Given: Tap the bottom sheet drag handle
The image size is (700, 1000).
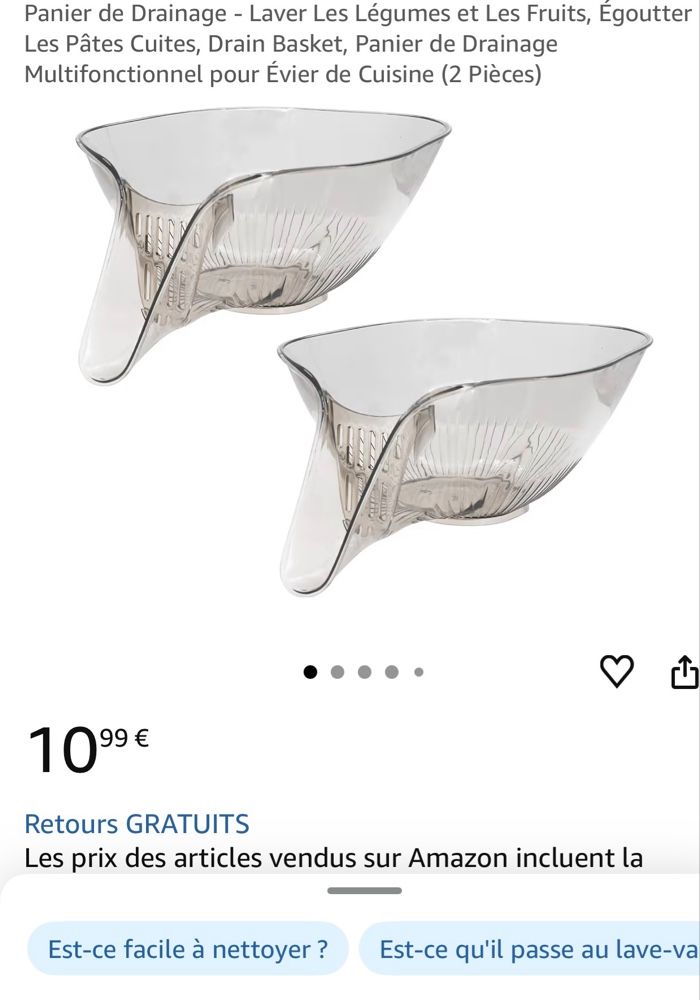Looking at the screenshot, I should click(x=364, y=890).
